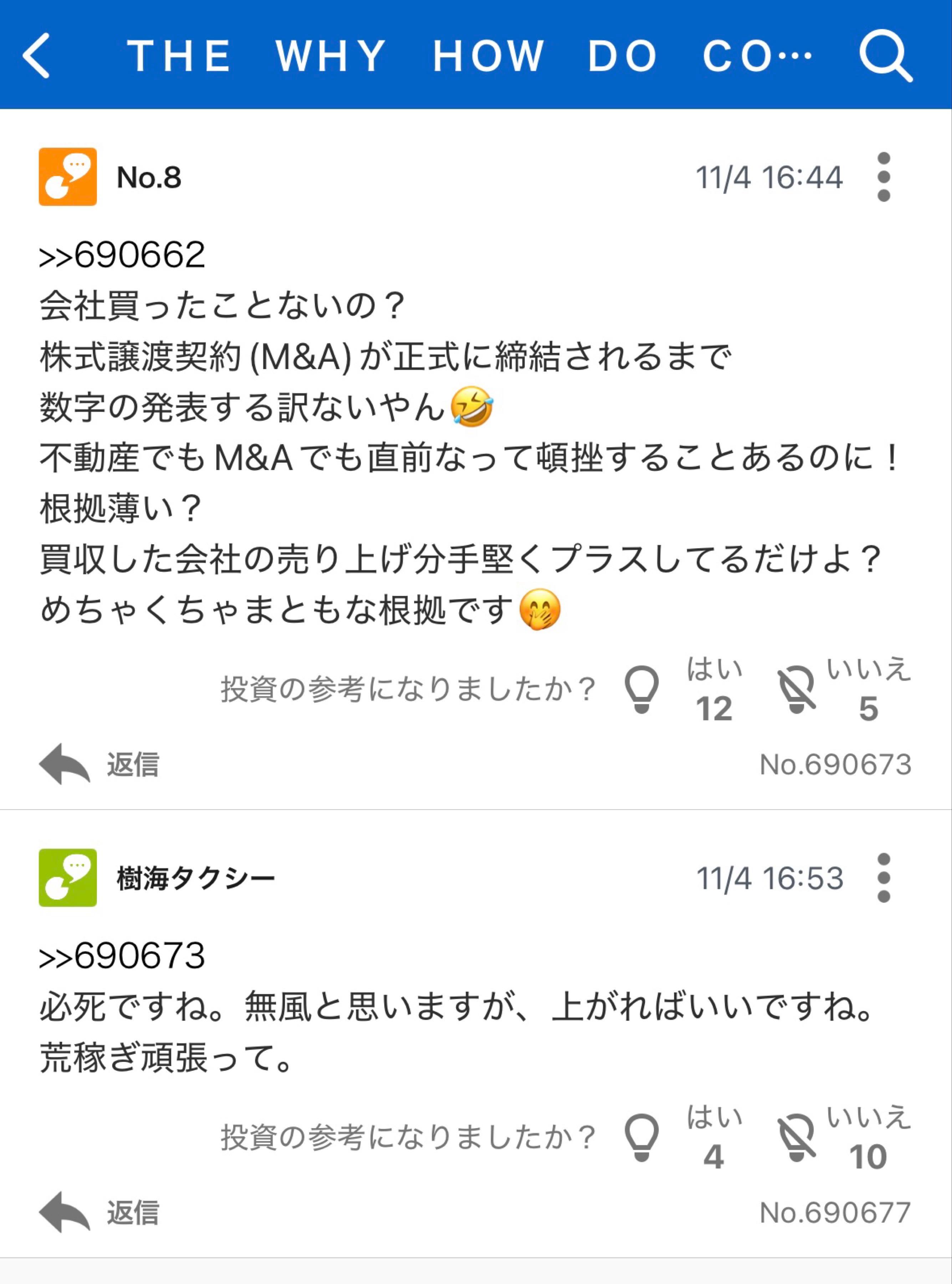This screenshot has height=1284, width=952.
Task: Open 樹海タクシー's green avatar icon
Action: [67, 880]
